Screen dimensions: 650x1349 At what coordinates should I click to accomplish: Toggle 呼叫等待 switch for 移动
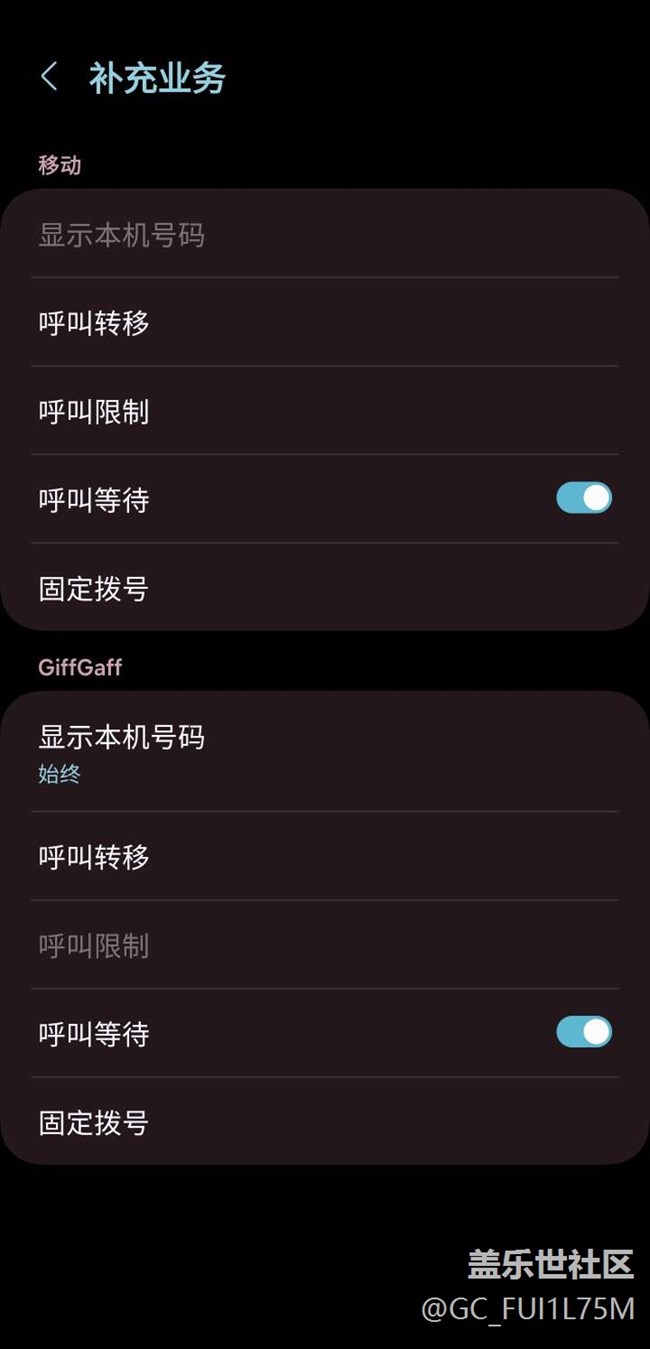[584, 498]
